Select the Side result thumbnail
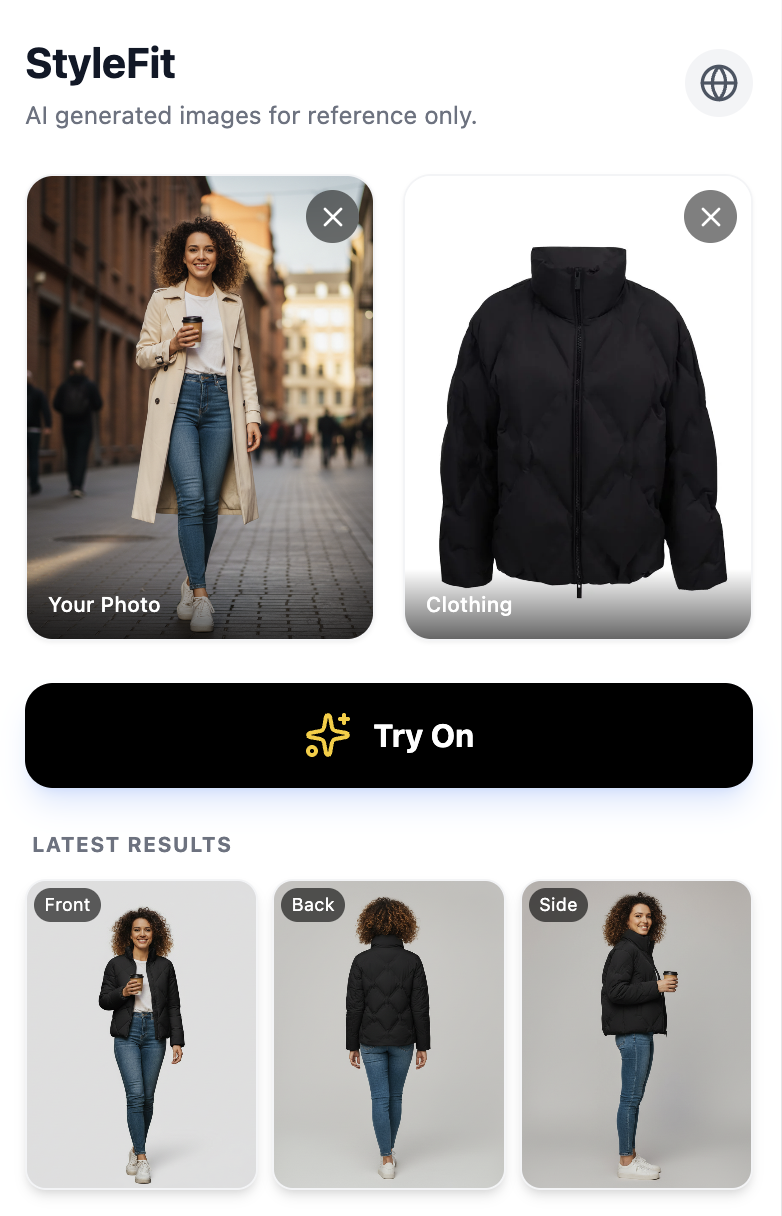 637,1034
